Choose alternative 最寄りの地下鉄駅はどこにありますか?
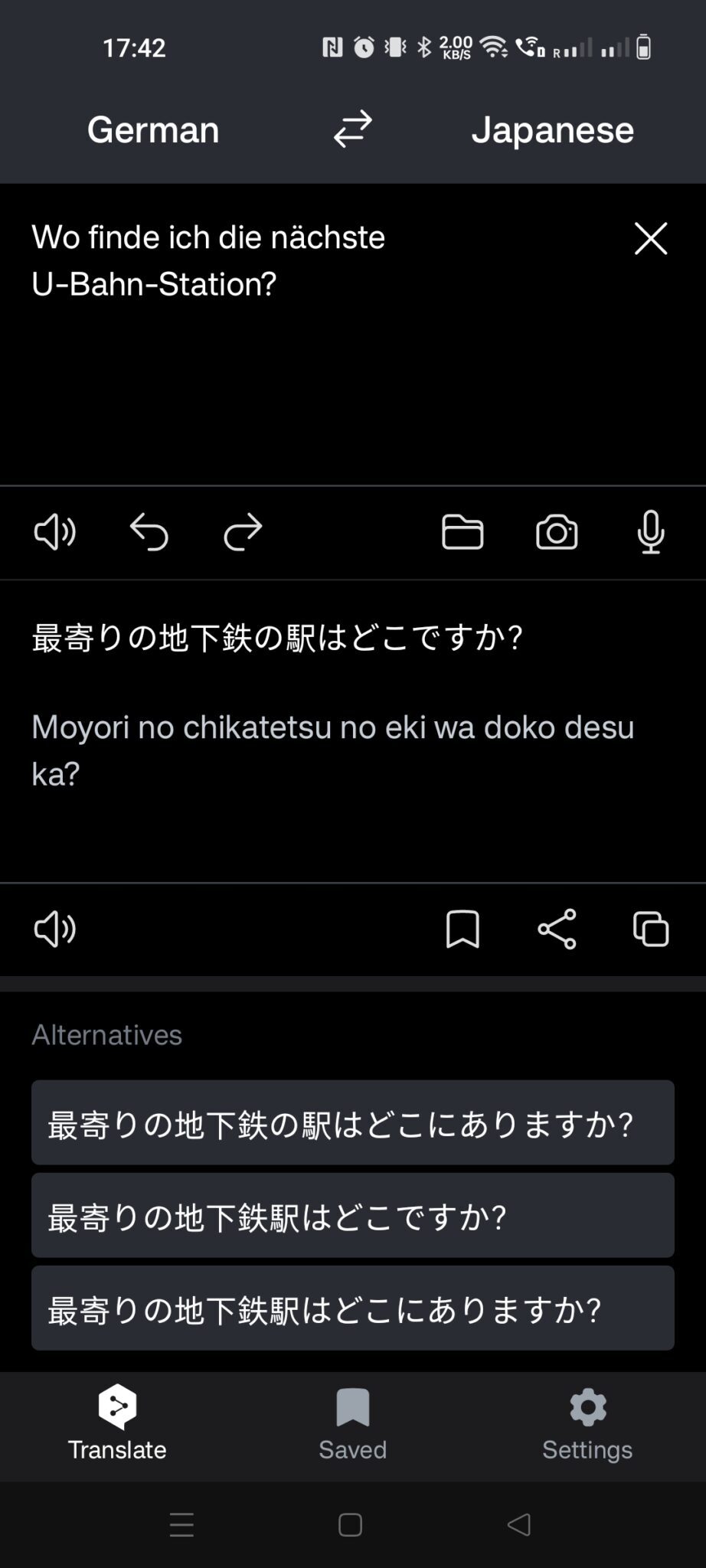Viewport: 706px width, 1568px height. 352,1308
